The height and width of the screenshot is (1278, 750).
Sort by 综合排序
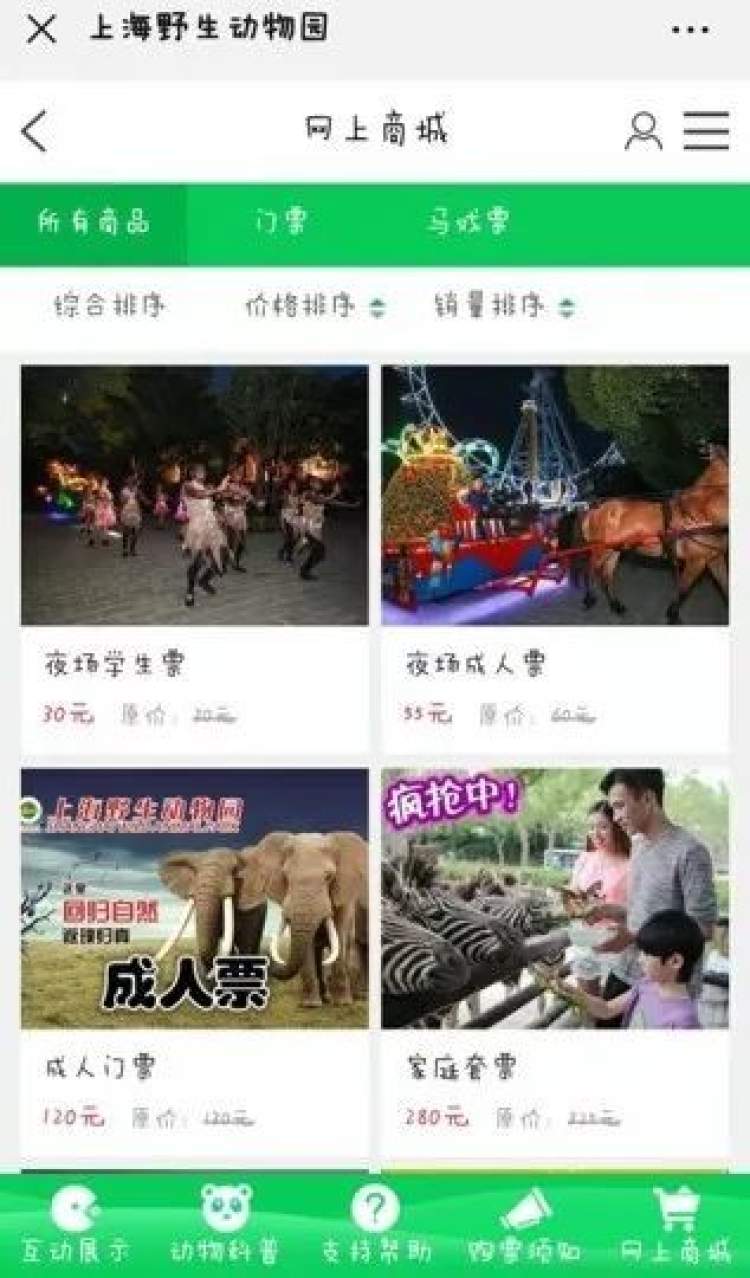[x=110, y=306]
